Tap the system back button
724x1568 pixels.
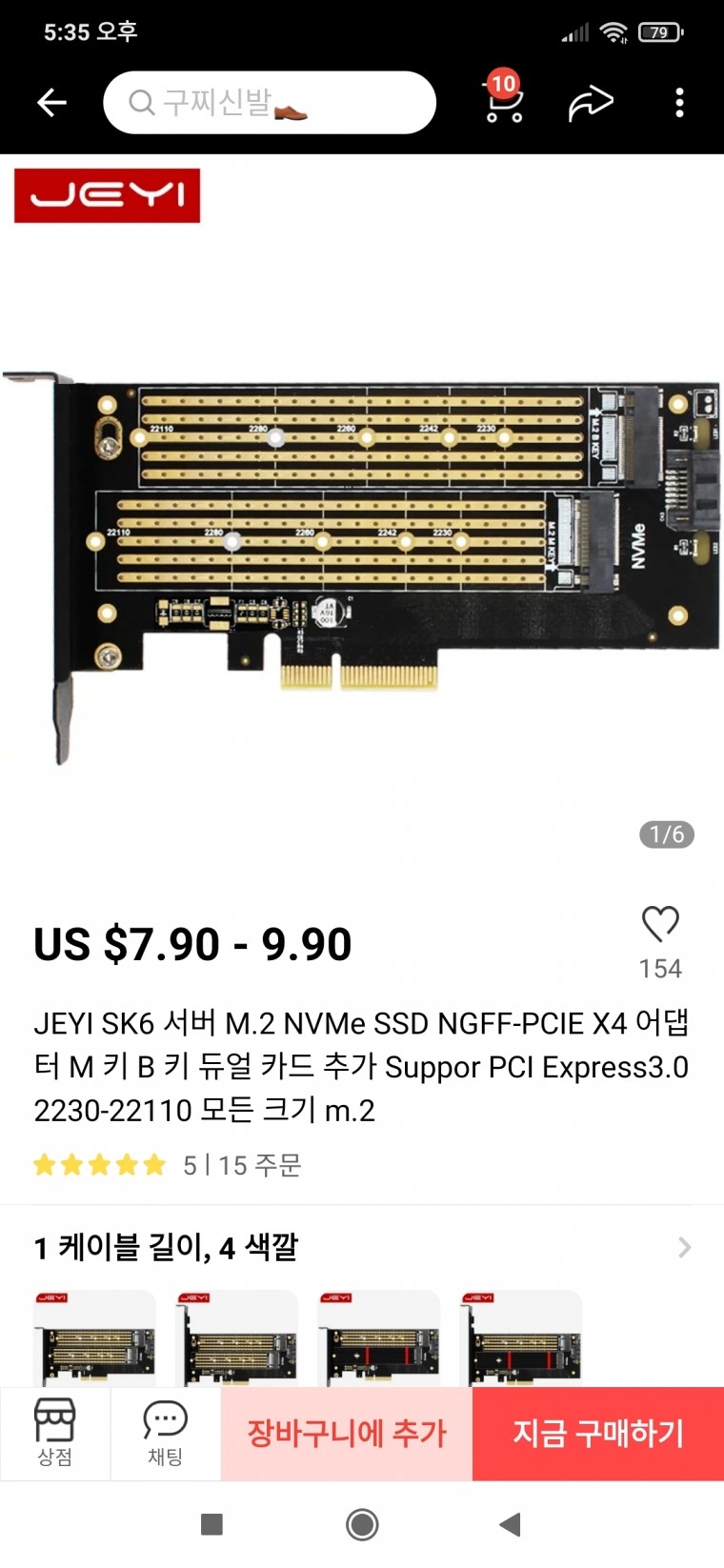(x=511, y=1524)
